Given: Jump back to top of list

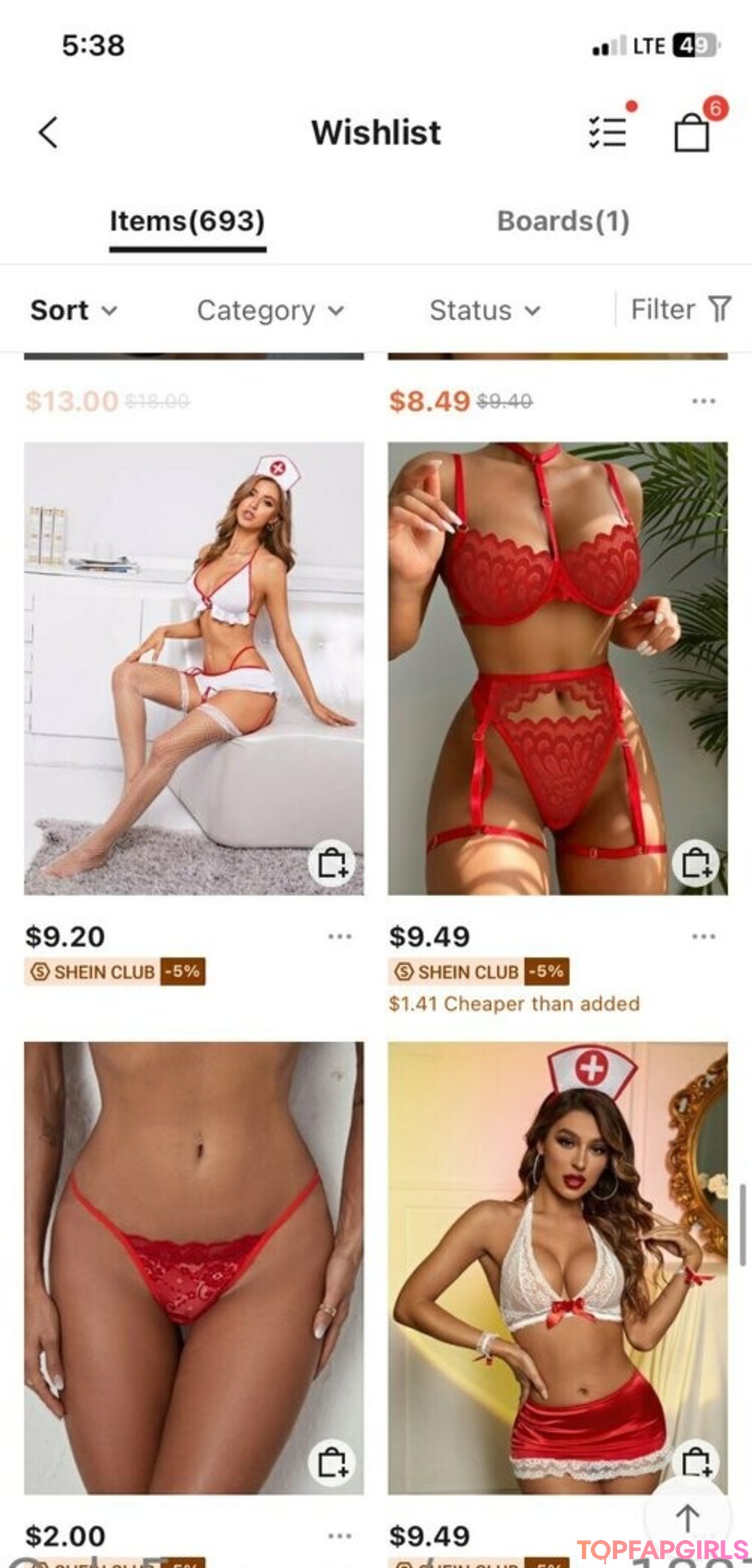Looking at the screenshot, I should click(x=688, y=1519).
